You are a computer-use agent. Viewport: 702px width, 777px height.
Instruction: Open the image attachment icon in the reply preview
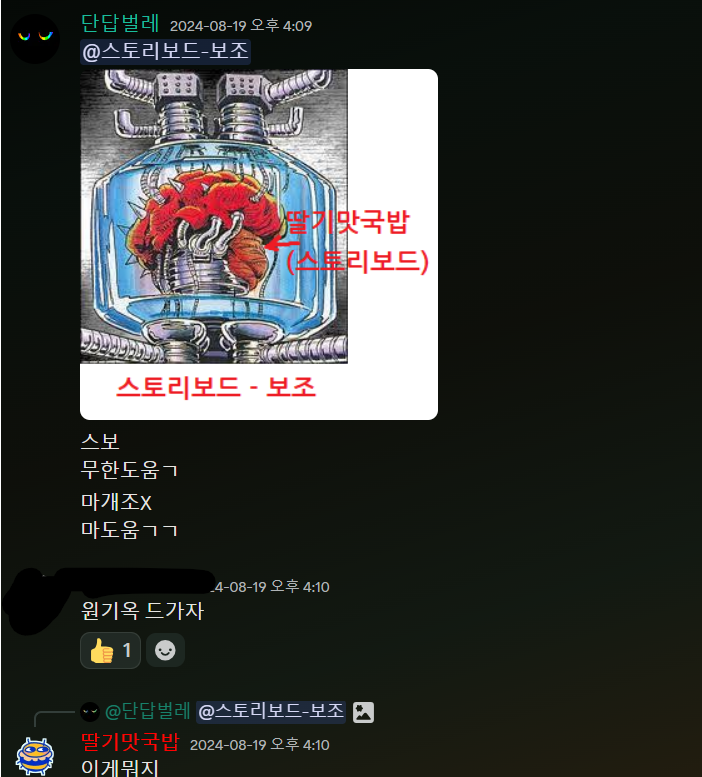point(364,712)
